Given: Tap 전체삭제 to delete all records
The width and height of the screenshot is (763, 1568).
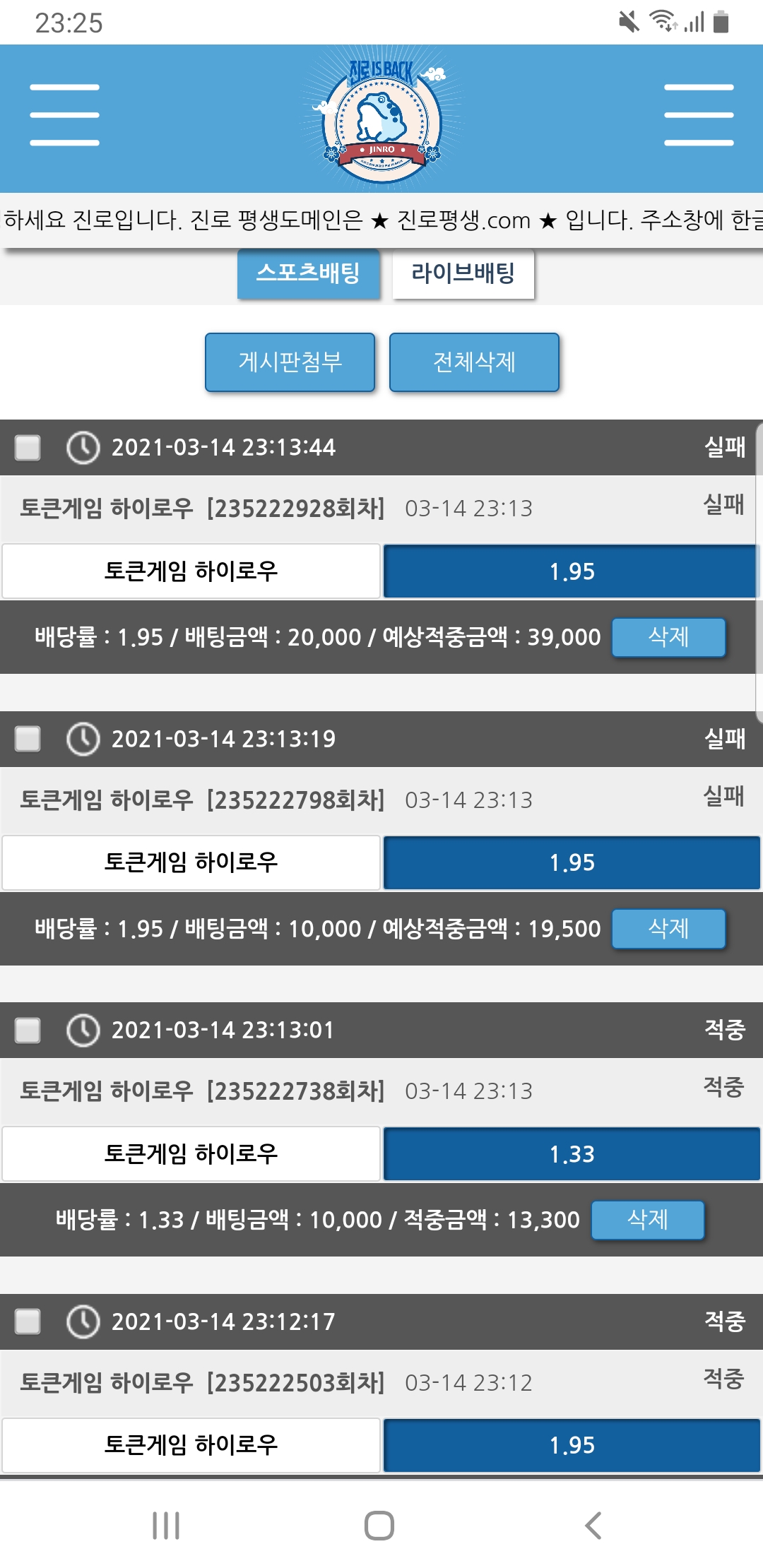Looking at the screenshot, I should click(474, 362).
